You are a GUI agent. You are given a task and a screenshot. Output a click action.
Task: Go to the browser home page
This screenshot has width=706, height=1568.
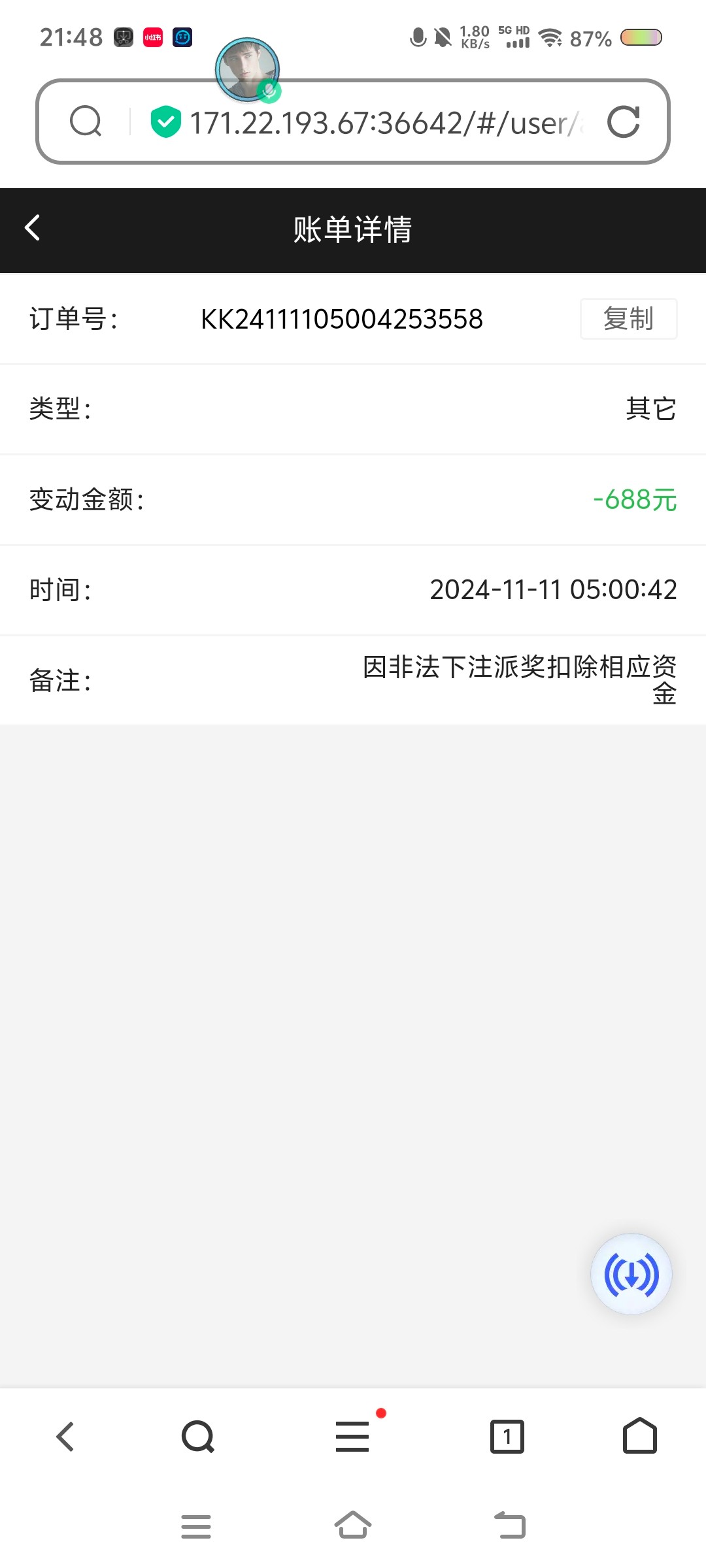(639, 1437)
